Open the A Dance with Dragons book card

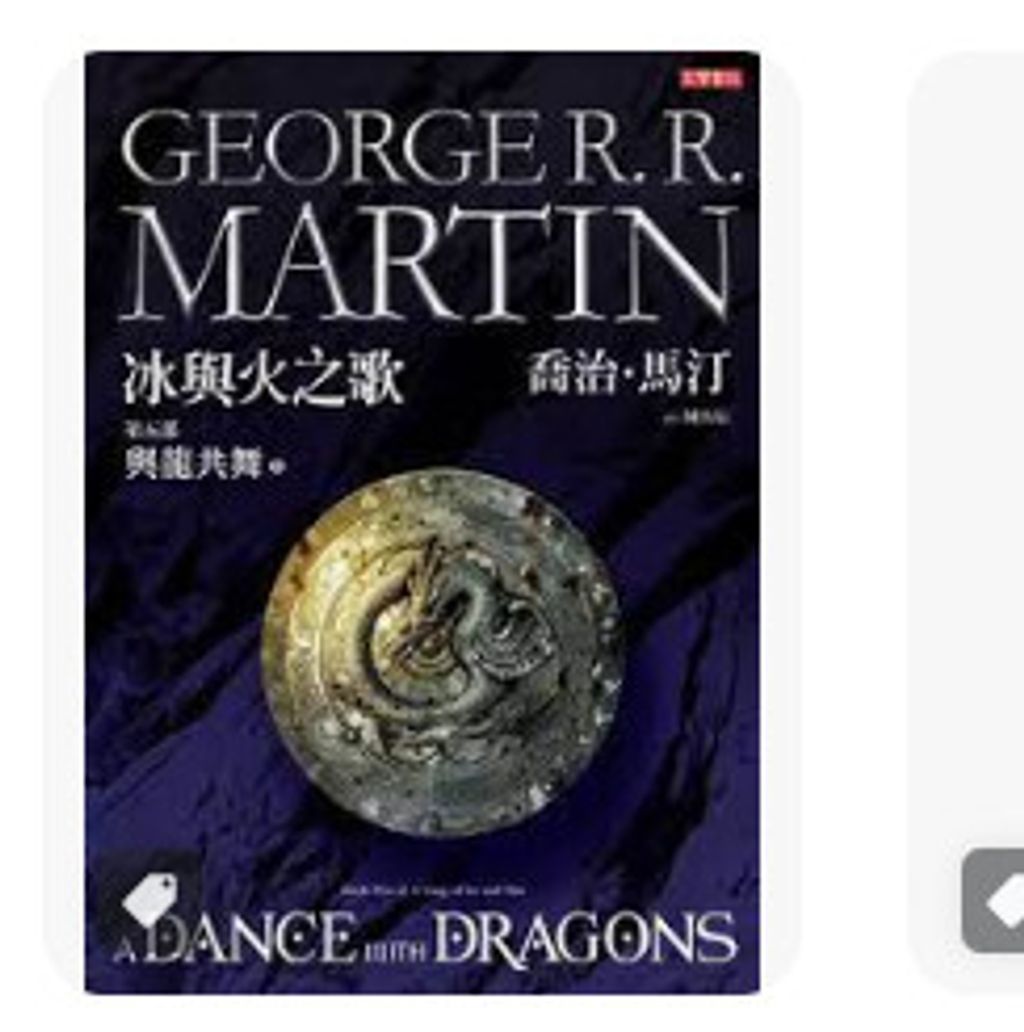422,523
